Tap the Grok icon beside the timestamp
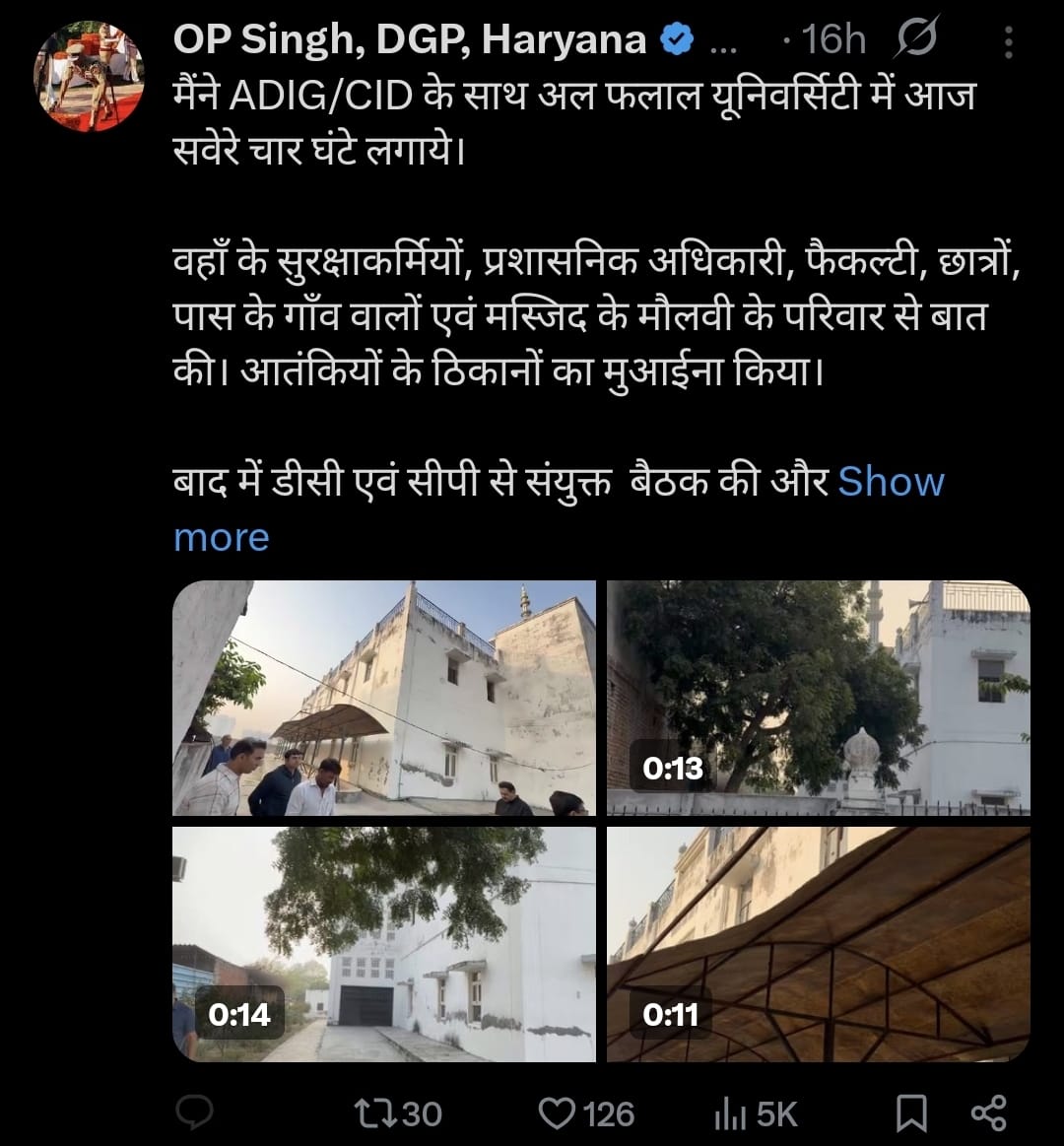 point(915,39)
